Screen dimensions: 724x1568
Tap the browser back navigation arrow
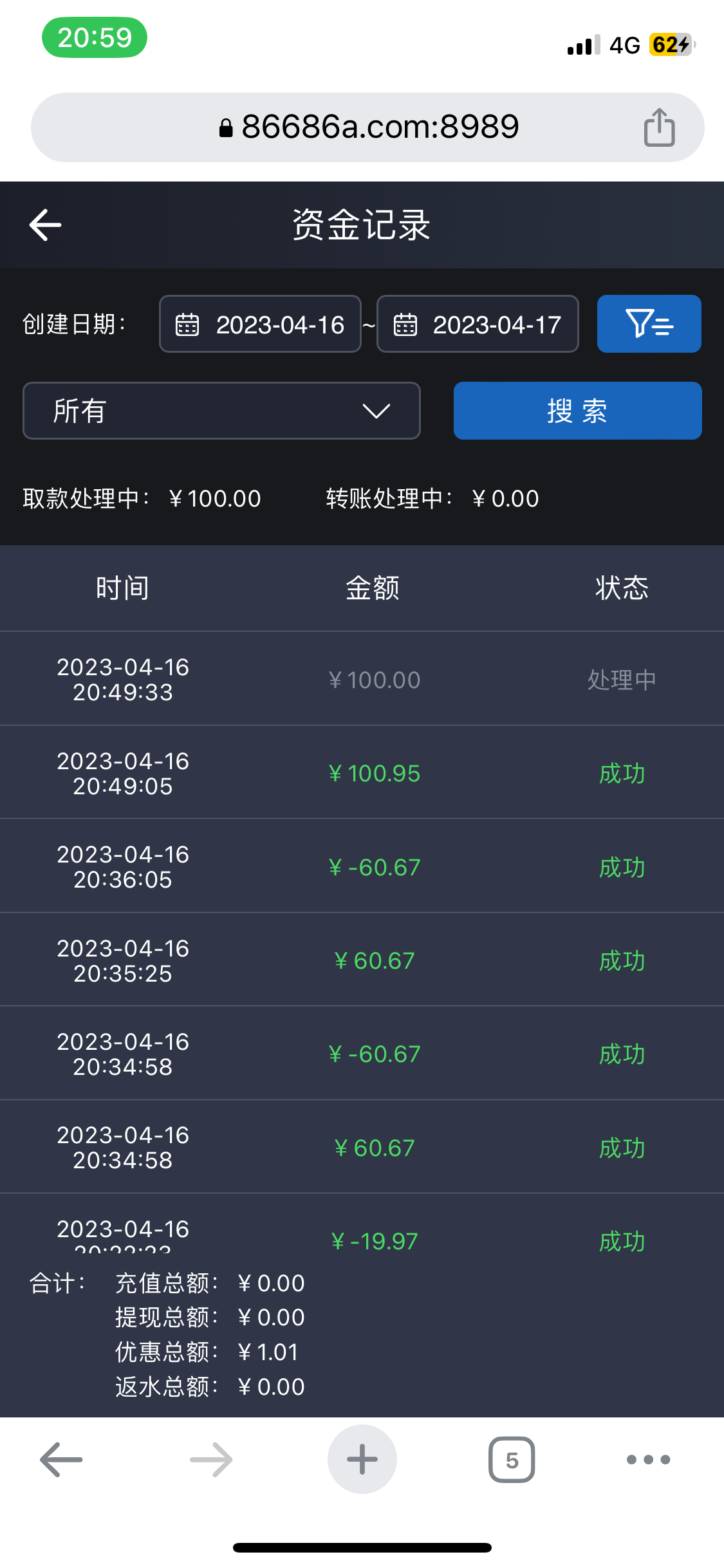coord(60,1460)
